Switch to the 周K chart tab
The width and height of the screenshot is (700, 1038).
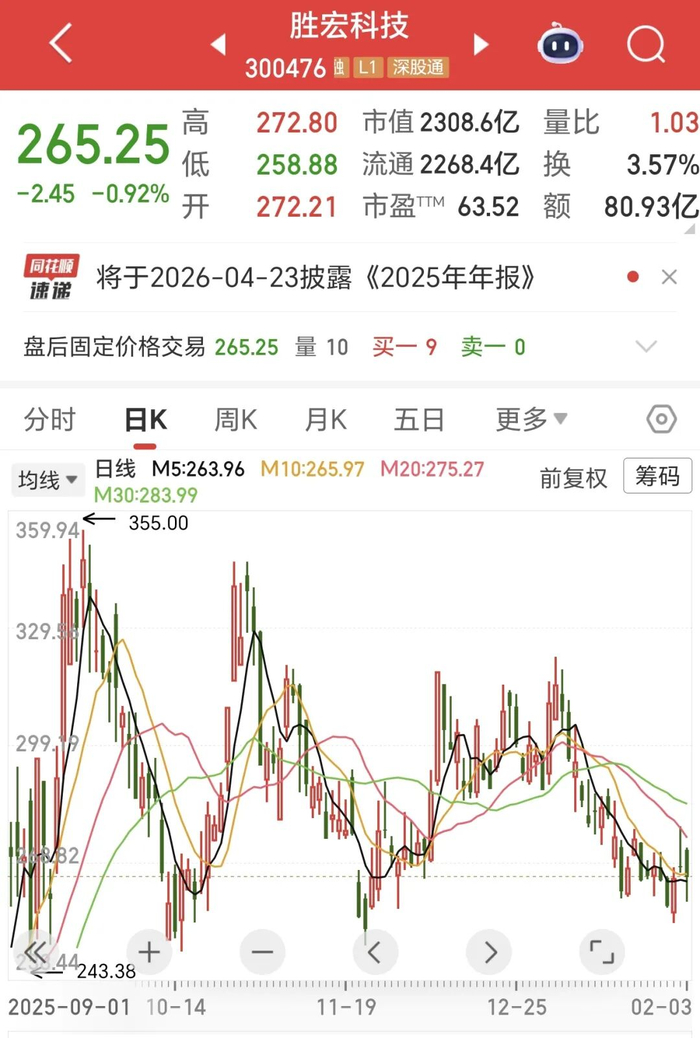pos(236,420)
